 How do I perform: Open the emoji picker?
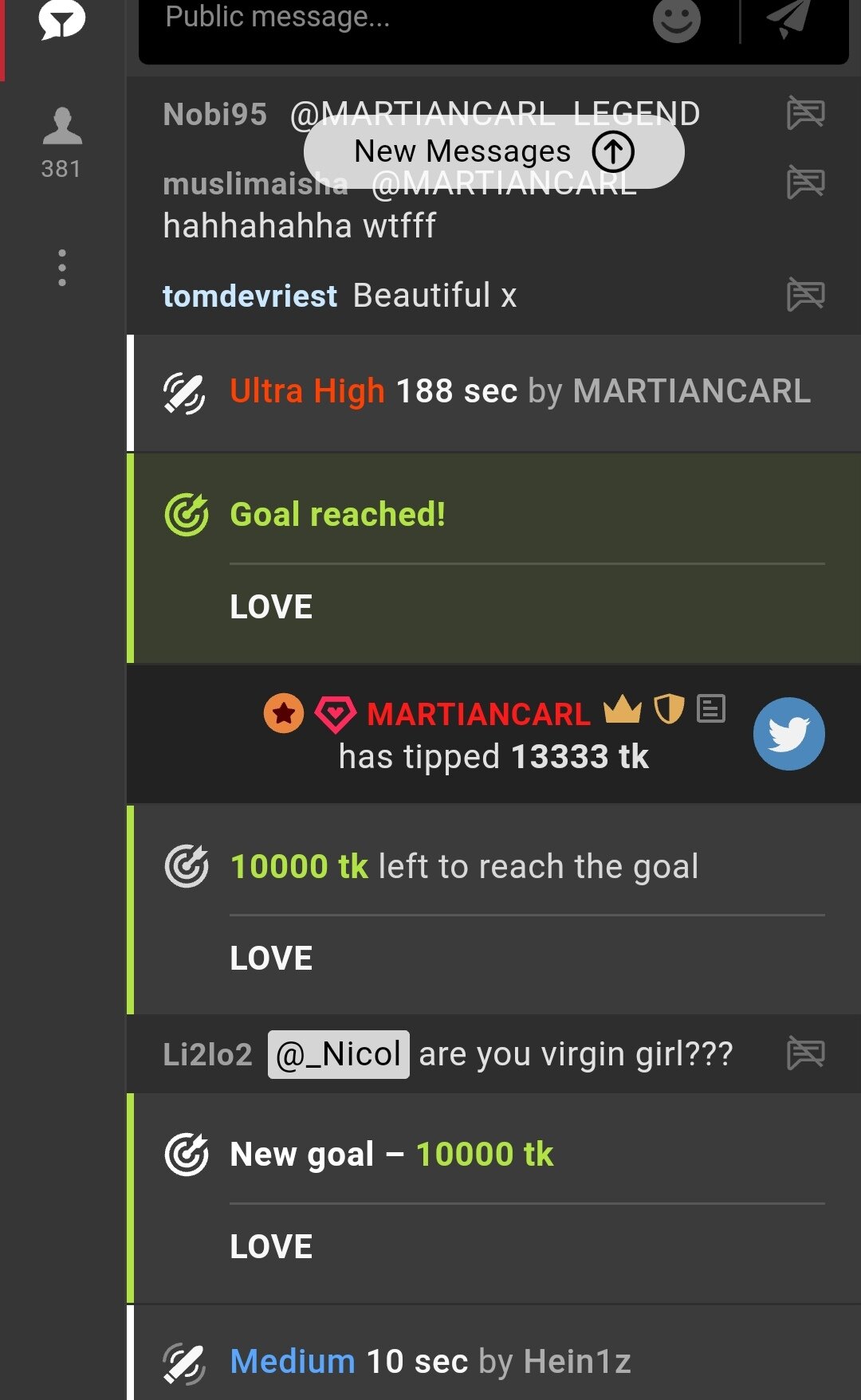tap(676, 19)
